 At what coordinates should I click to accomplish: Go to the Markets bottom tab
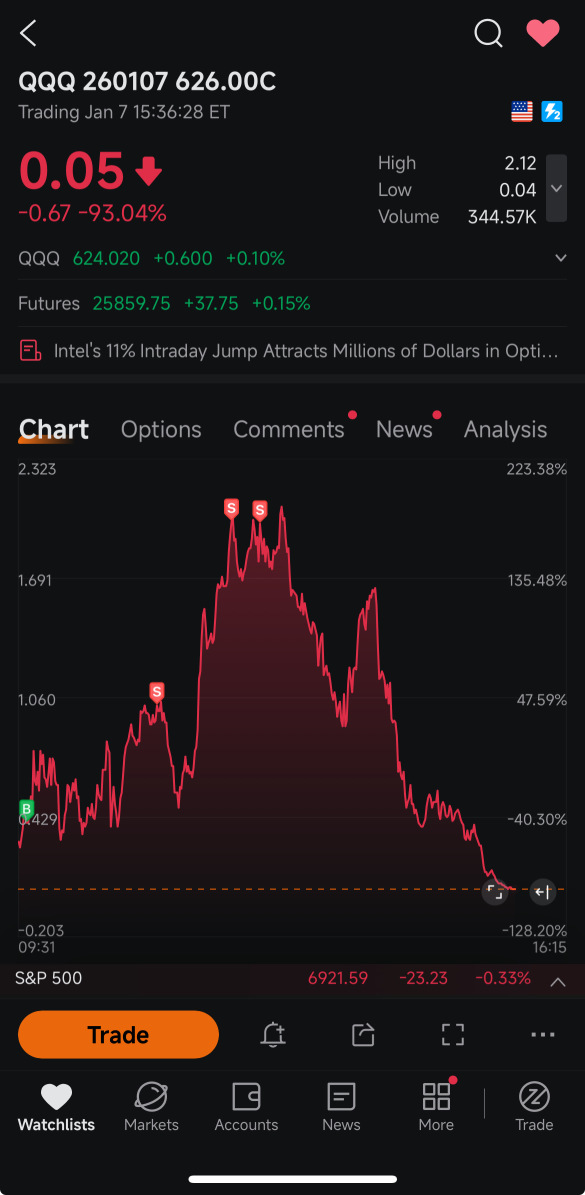click(152, 1107)
